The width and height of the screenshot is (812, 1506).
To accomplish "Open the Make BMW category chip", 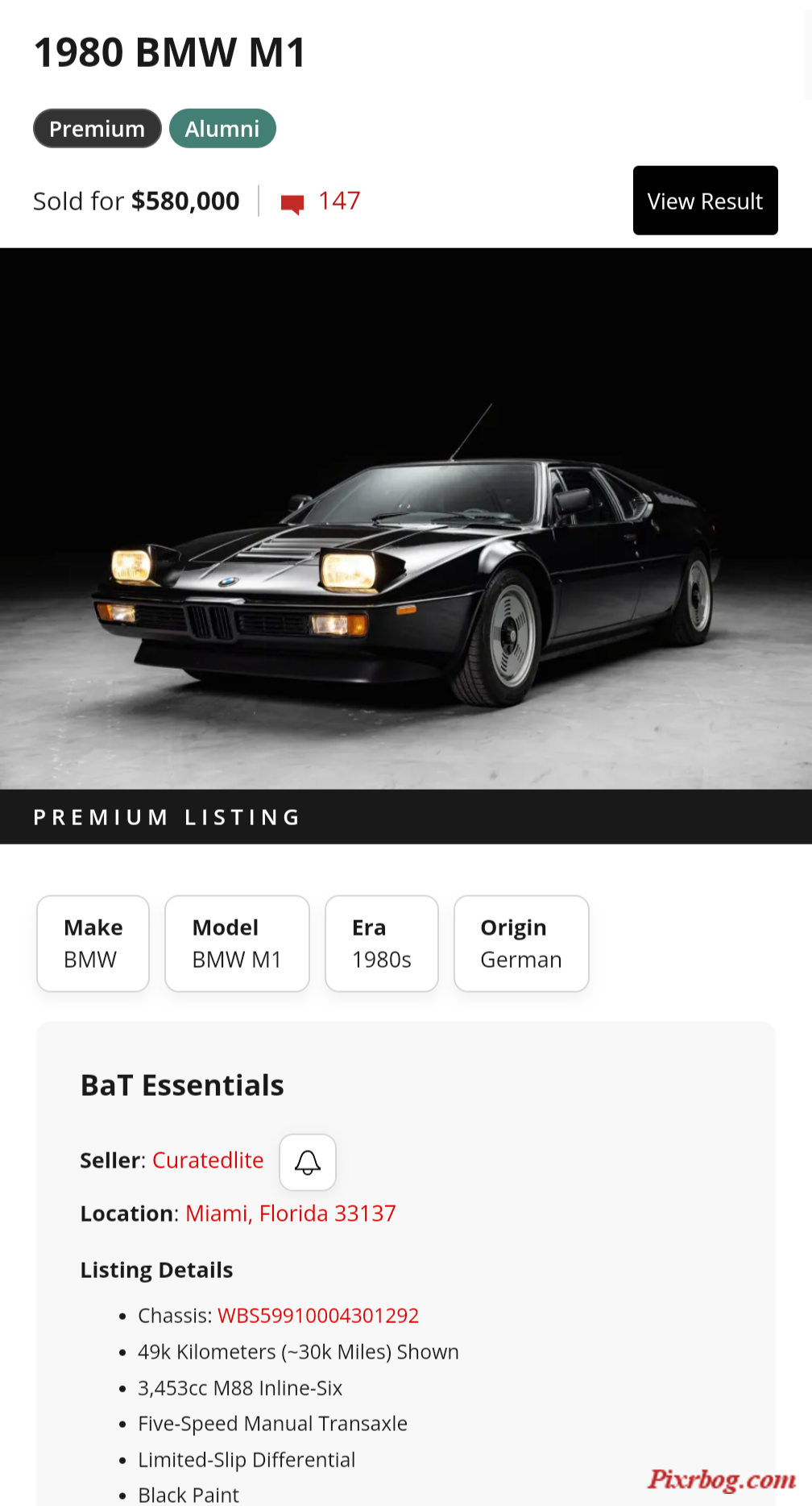I will click(x=93, y=943).
